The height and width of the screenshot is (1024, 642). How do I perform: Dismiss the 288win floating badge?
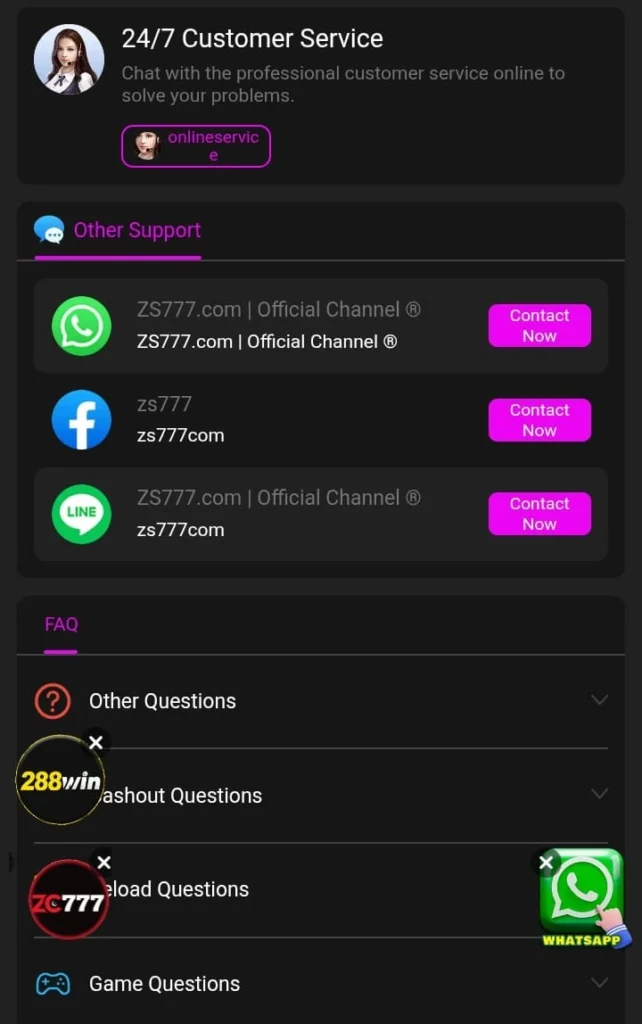click(96, 743)
